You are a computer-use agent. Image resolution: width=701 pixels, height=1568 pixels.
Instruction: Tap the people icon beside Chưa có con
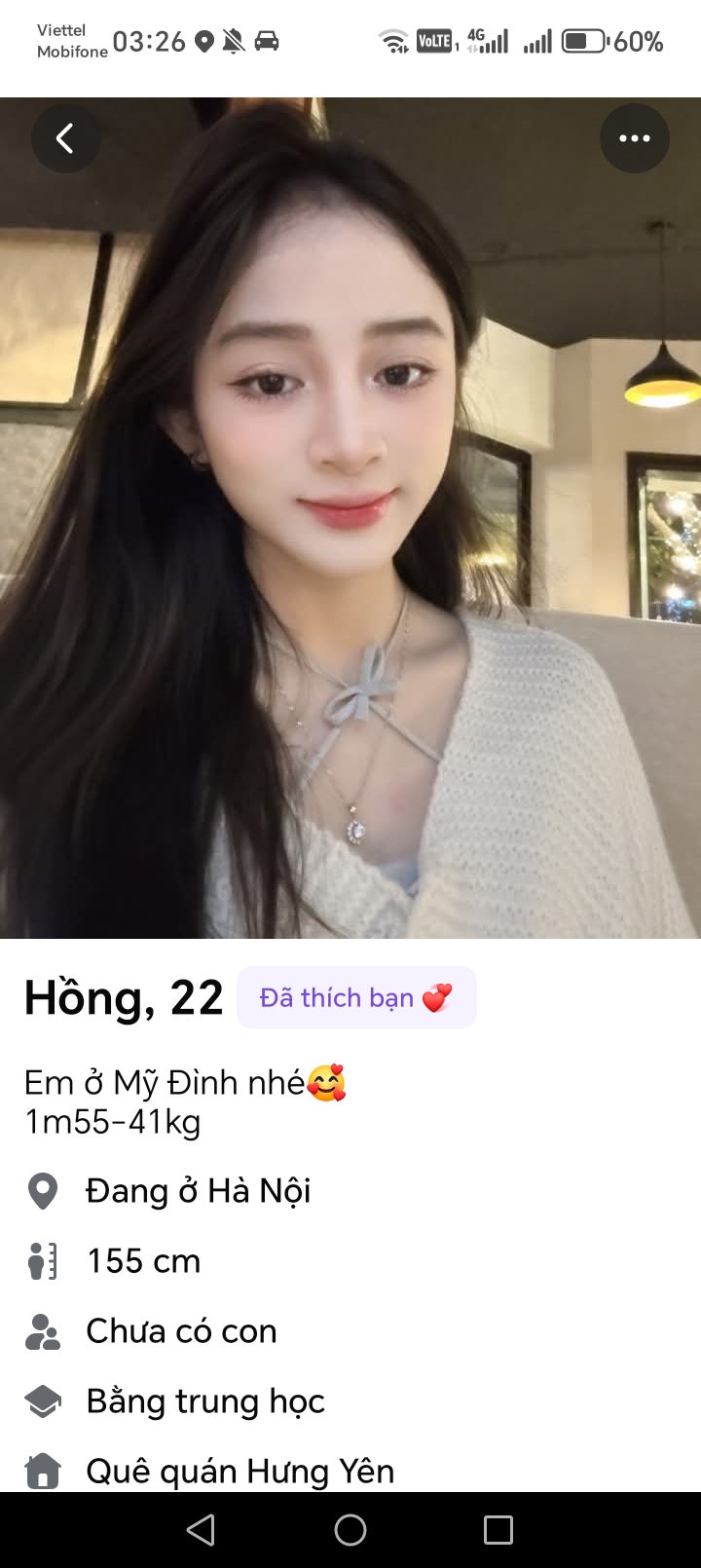tap(42, 1330)
